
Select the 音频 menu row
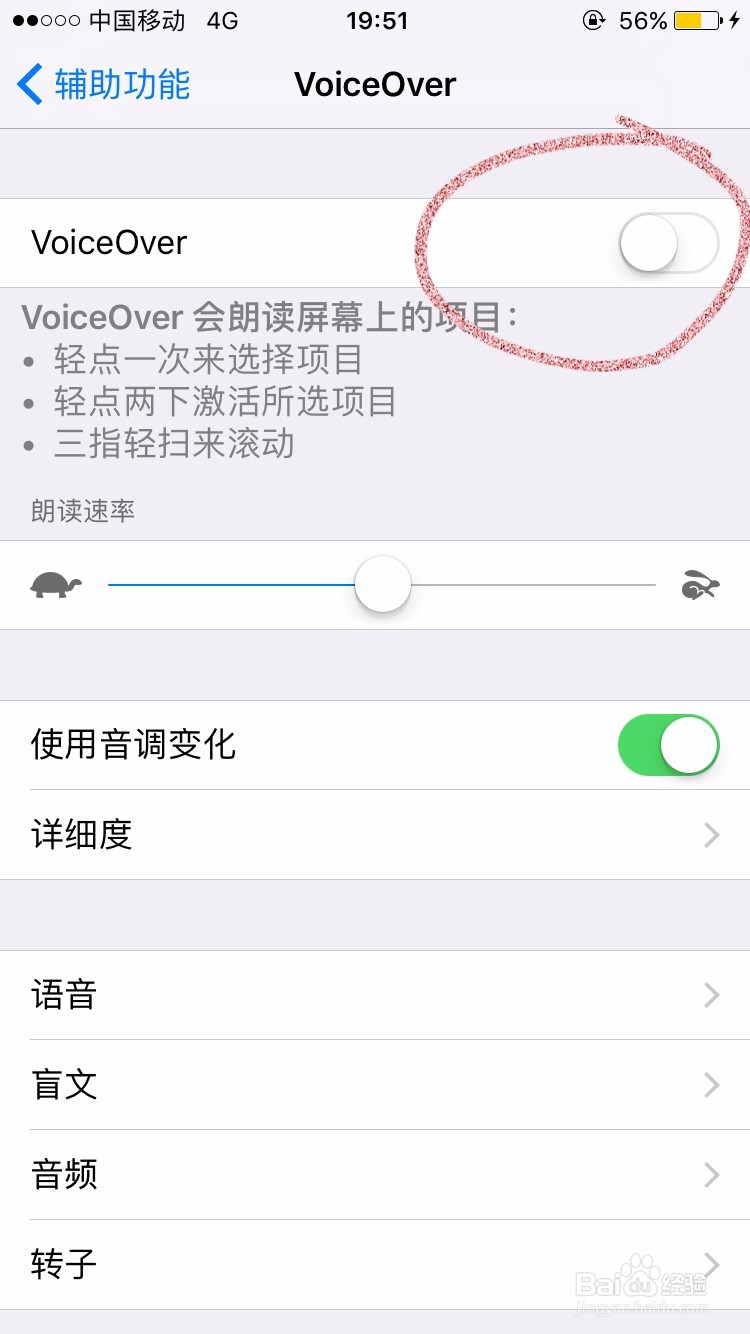[x=375, y=1174]
